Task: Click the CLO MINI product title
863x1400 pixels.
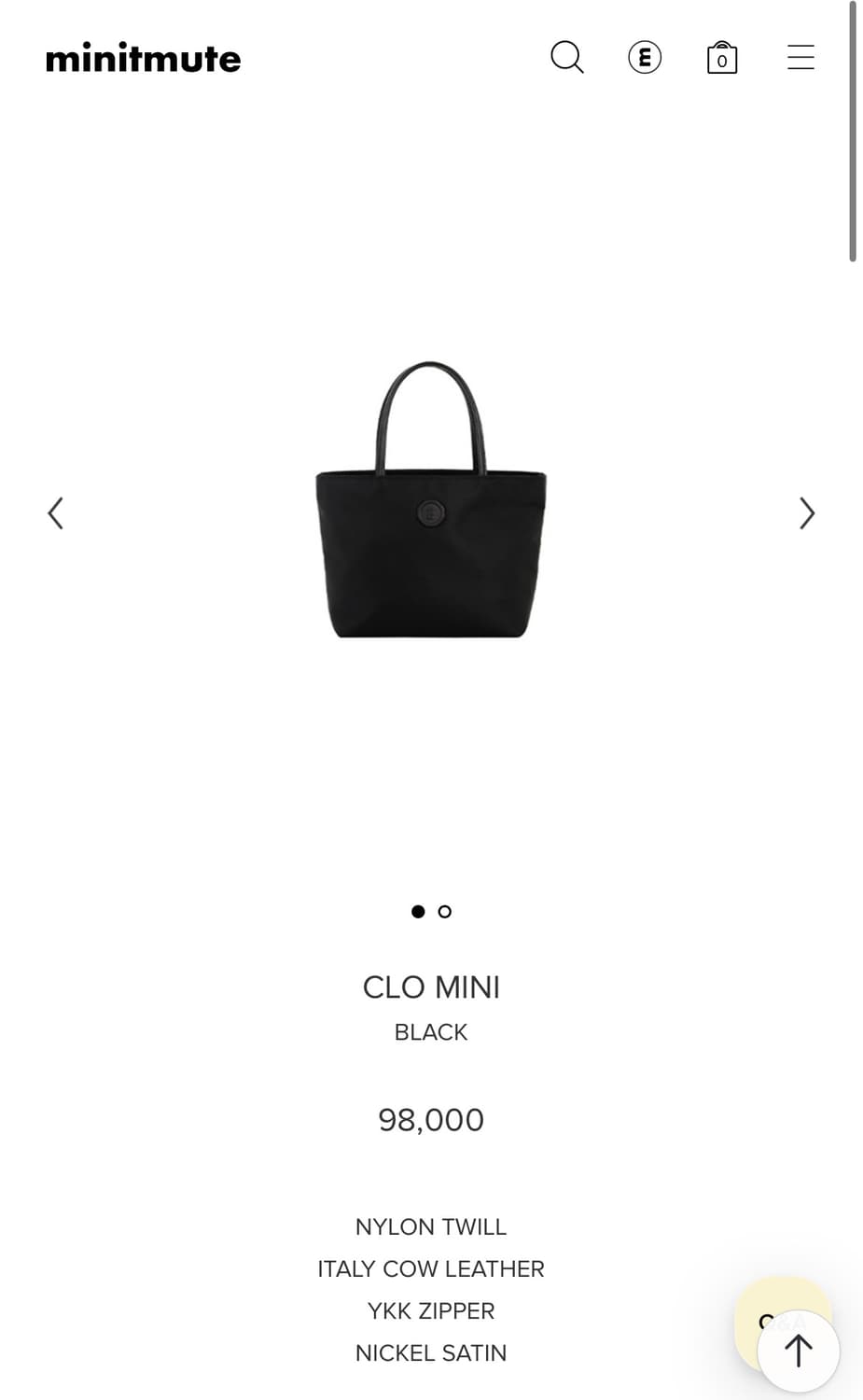Action: [431, 987]
